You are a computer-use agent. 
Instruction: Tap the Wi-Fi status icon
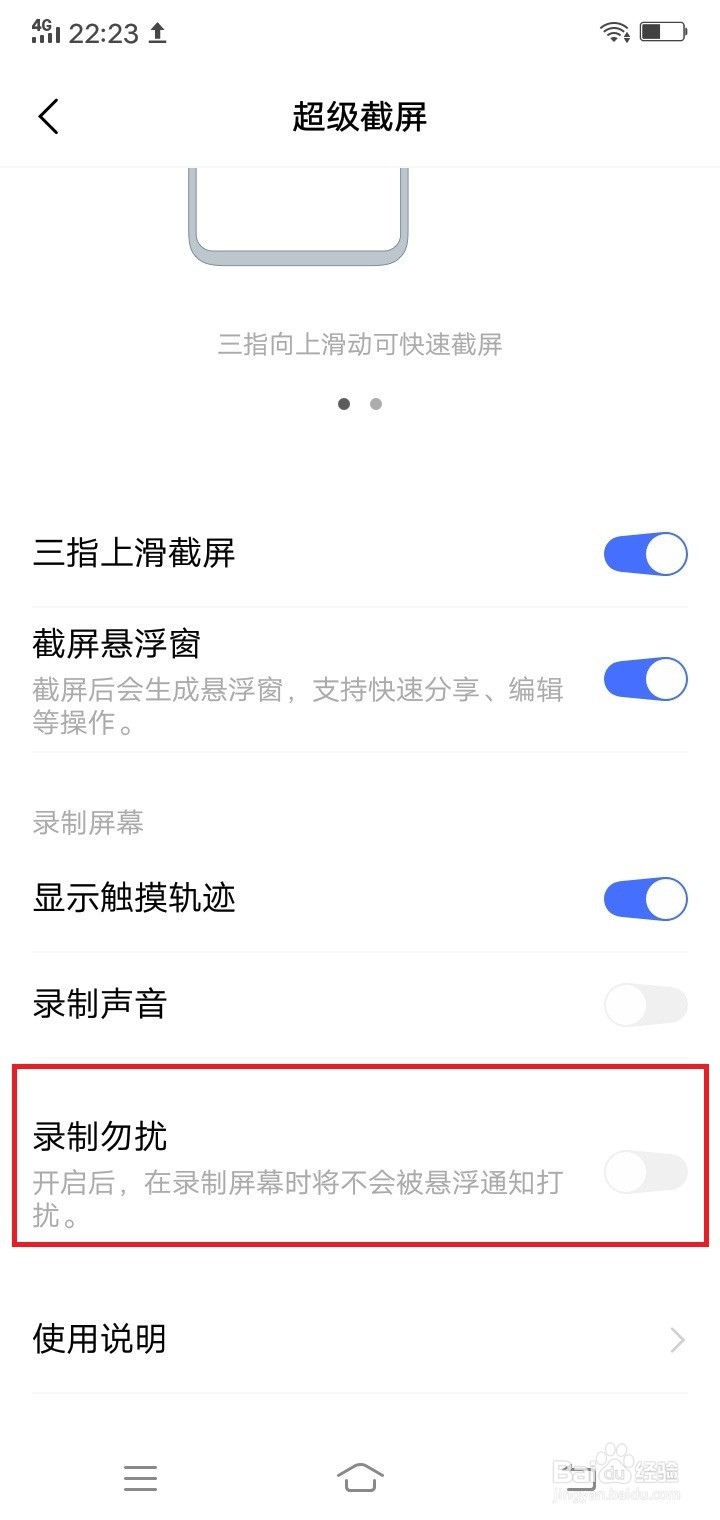[613, 31]
